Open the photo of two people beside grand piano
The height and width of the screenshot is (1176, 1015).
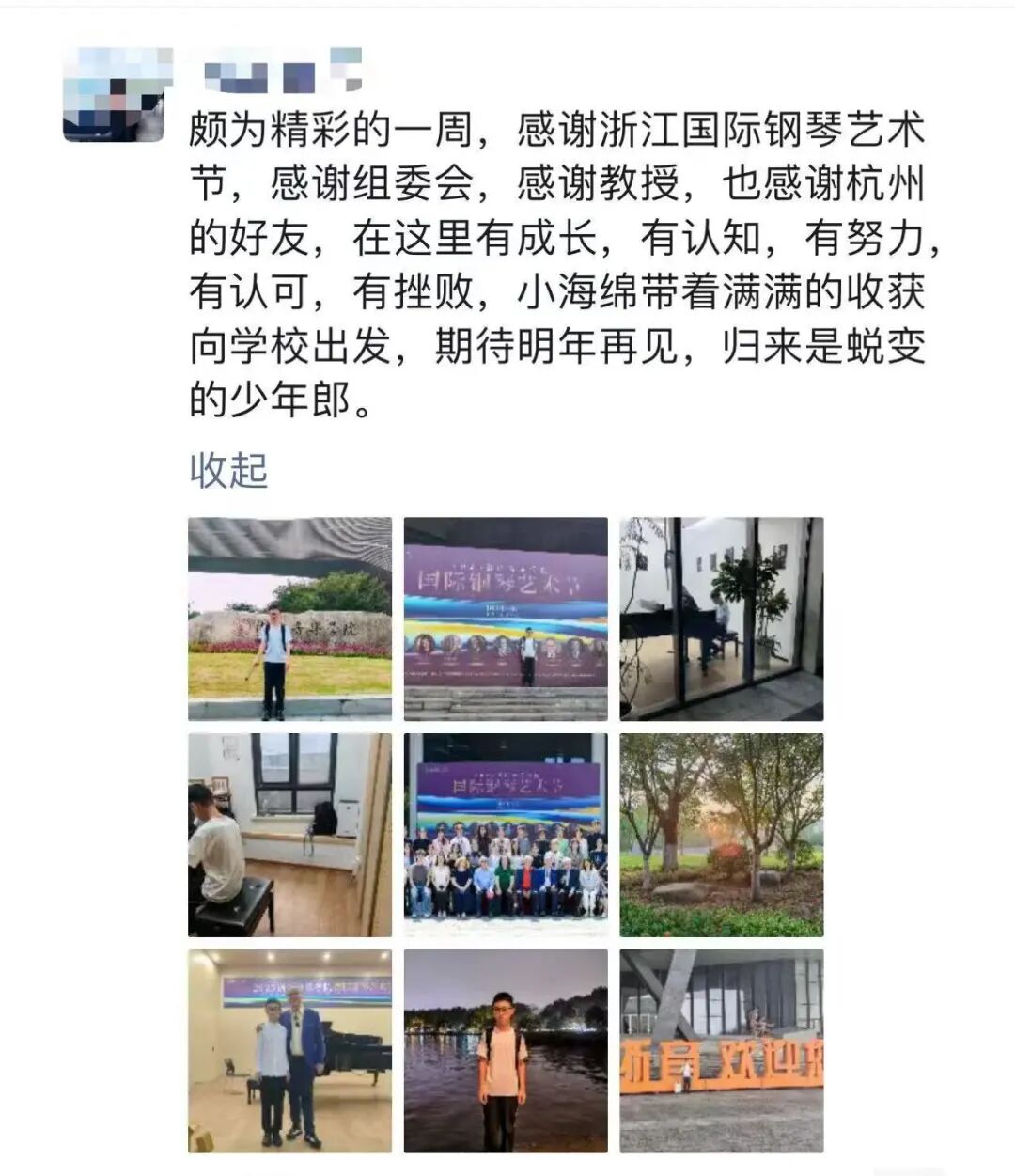coord(289,1050)
